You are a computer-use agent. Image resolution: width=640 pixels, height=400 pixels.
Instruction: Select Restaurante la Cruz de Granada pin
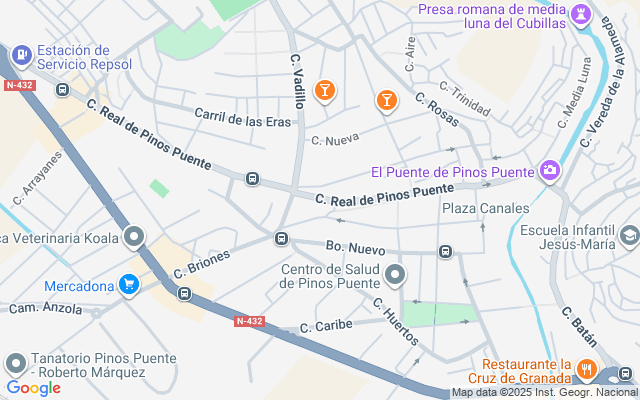coord(587,370)
